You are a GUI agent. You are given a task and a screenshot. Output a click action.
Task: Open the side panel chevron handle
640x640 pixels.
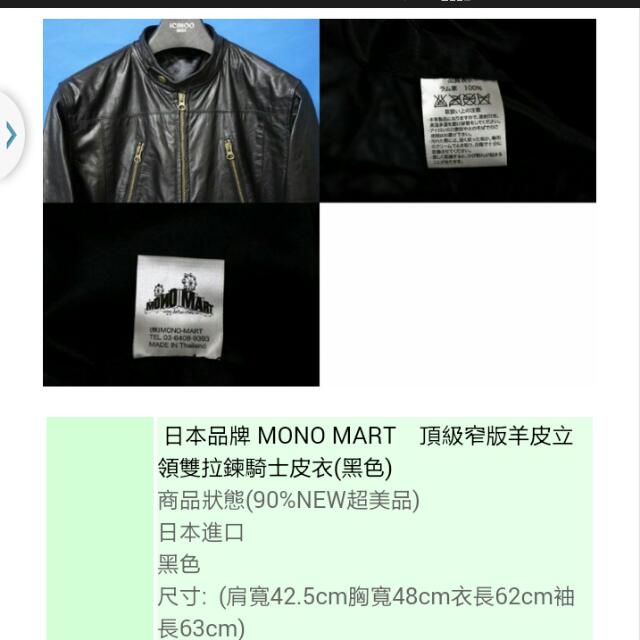[11, 134]
